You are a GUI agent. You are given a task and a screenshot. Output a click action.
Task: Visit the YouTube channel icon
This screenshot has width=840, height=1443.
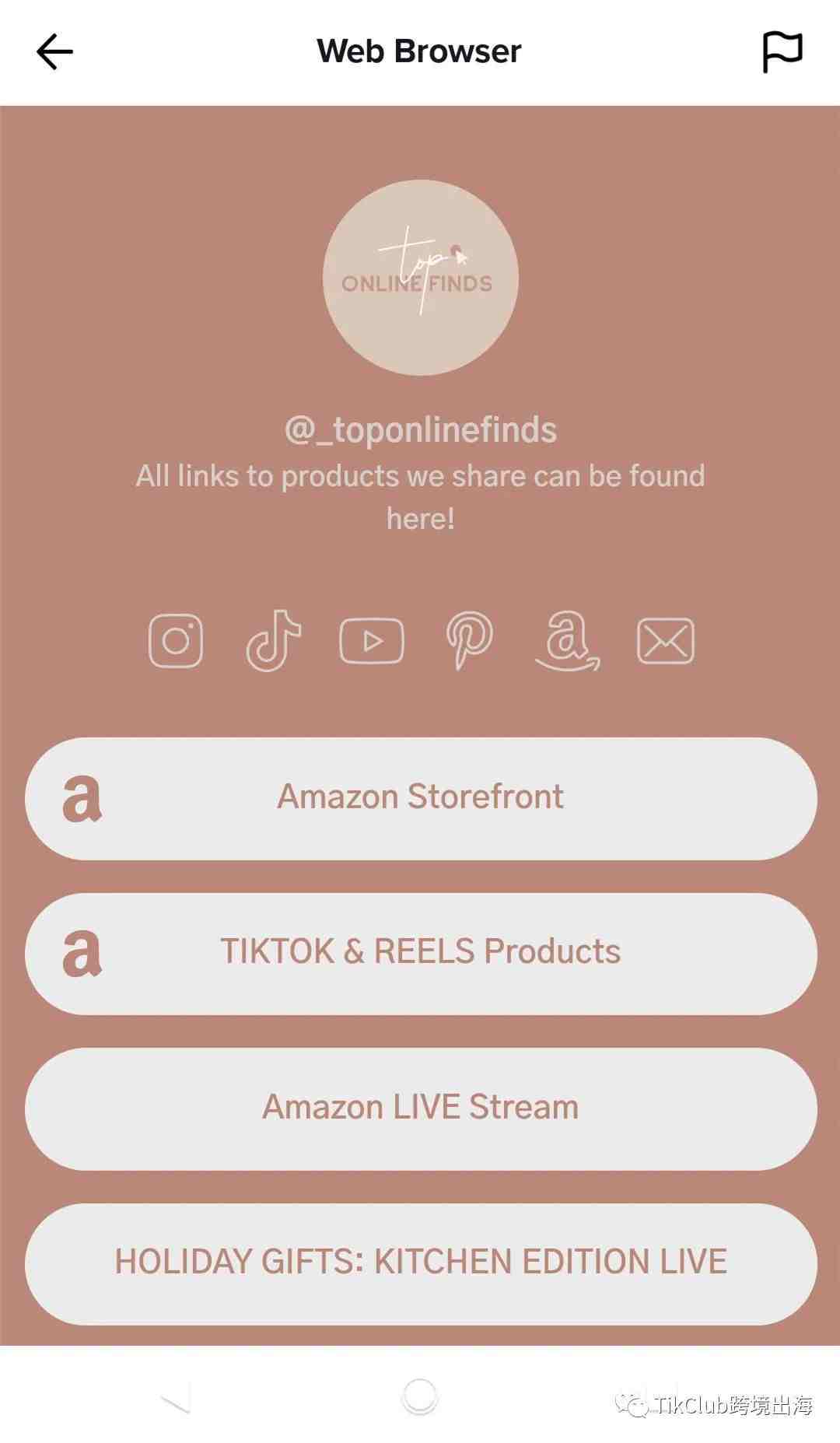(x=372, y=641)
